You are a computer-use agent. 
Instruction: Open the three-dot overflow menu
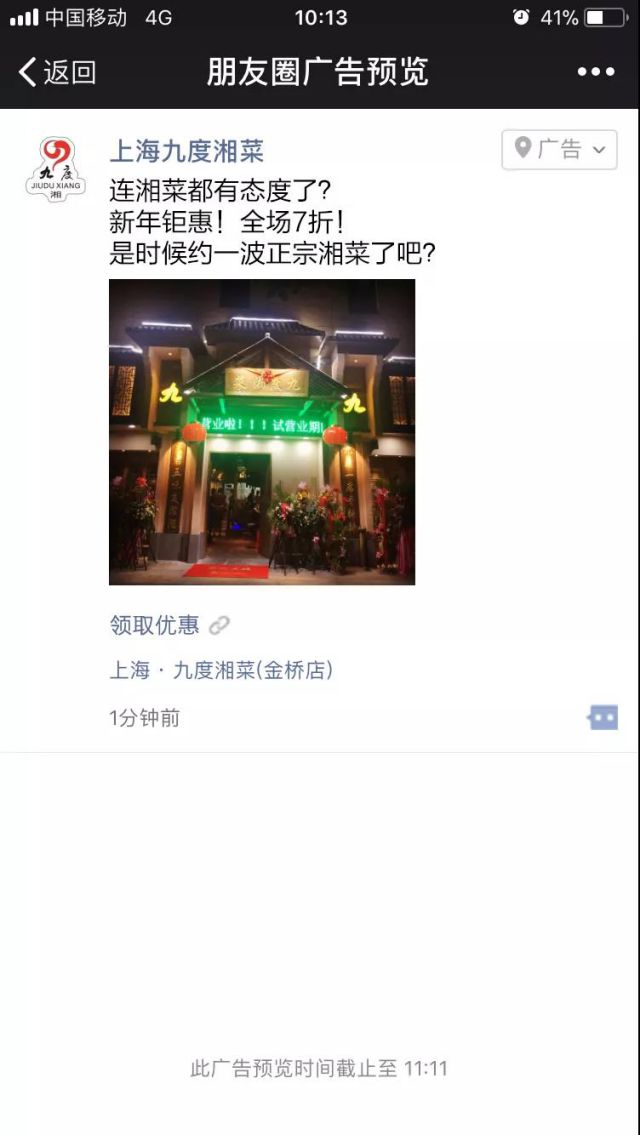(596, 72)
